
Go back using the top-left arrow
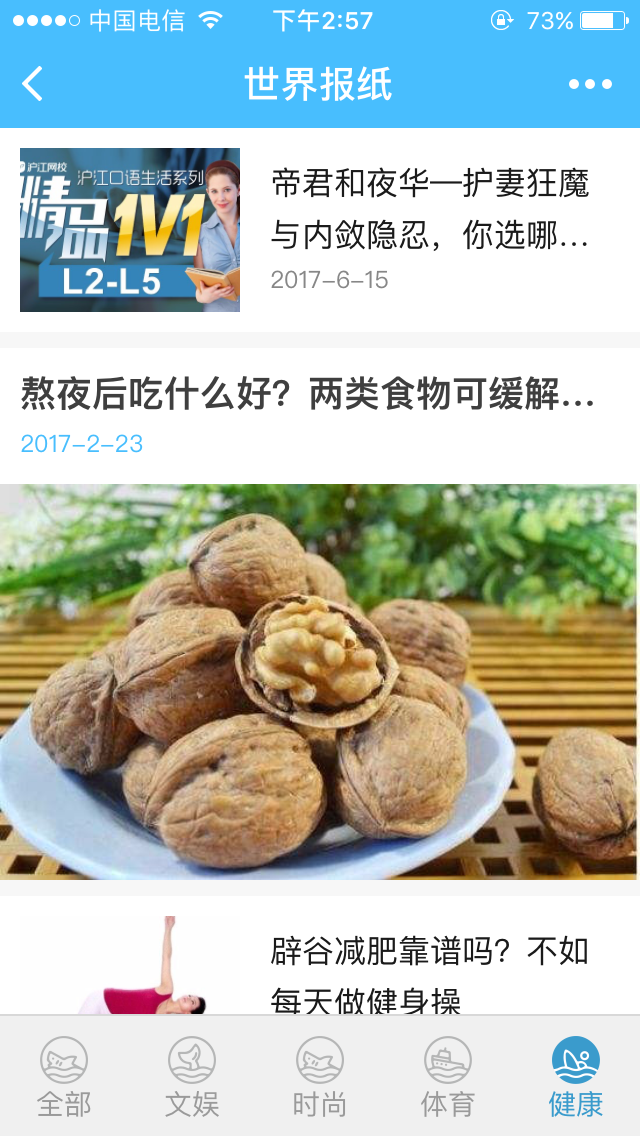pos(33,84)
